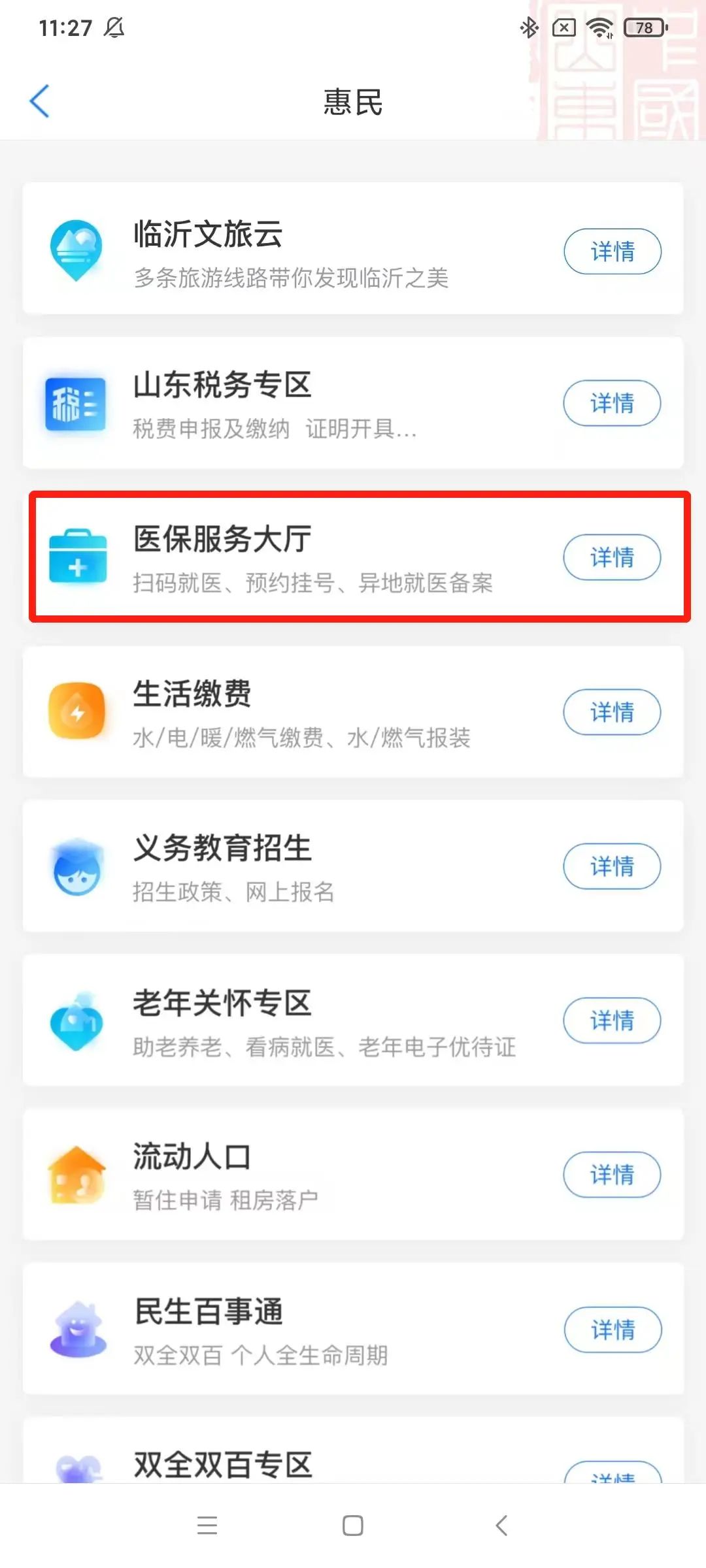Tap 详情 for 流动人口
The image size is (706, 1568).
[612, 1175]
